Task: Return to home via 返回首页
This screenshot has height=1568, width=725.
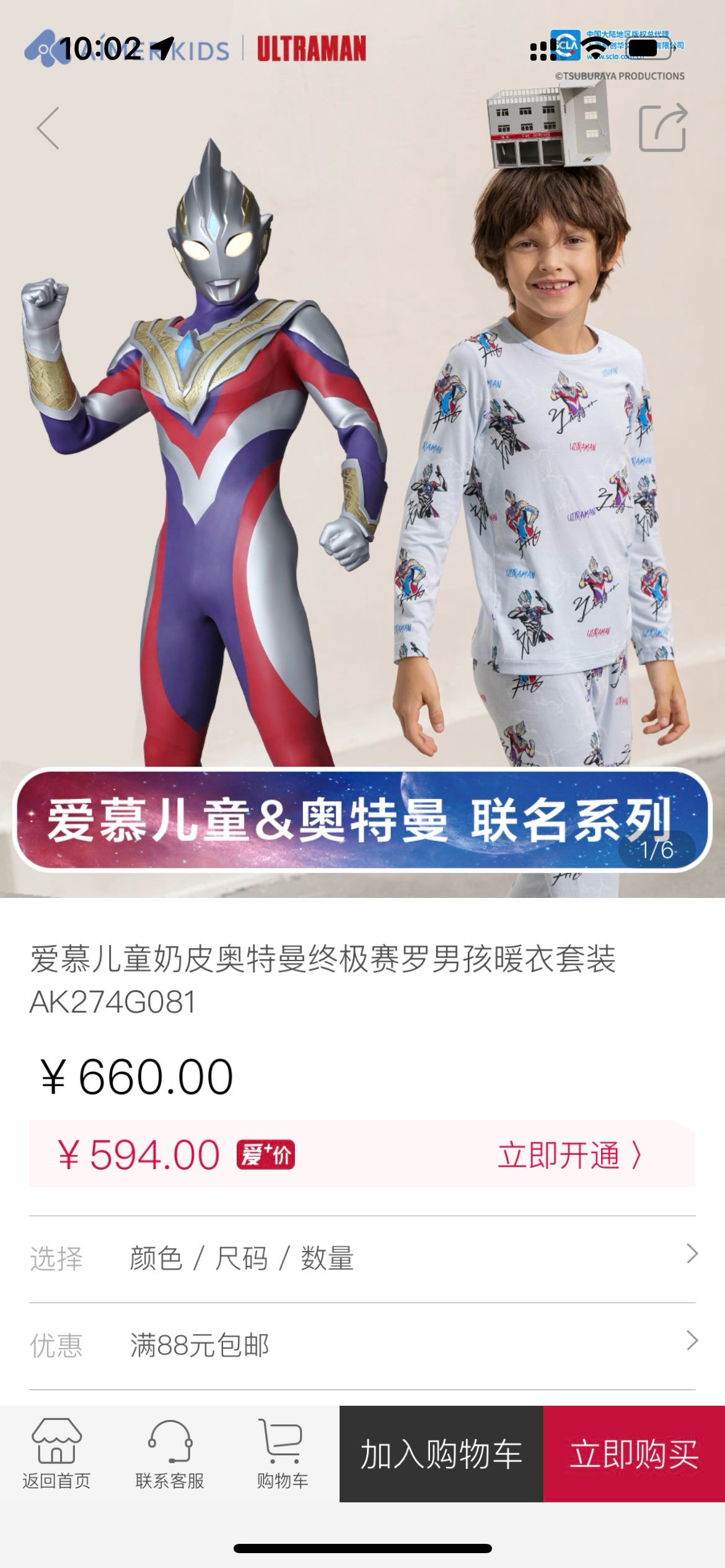Action: [56, 1453]
